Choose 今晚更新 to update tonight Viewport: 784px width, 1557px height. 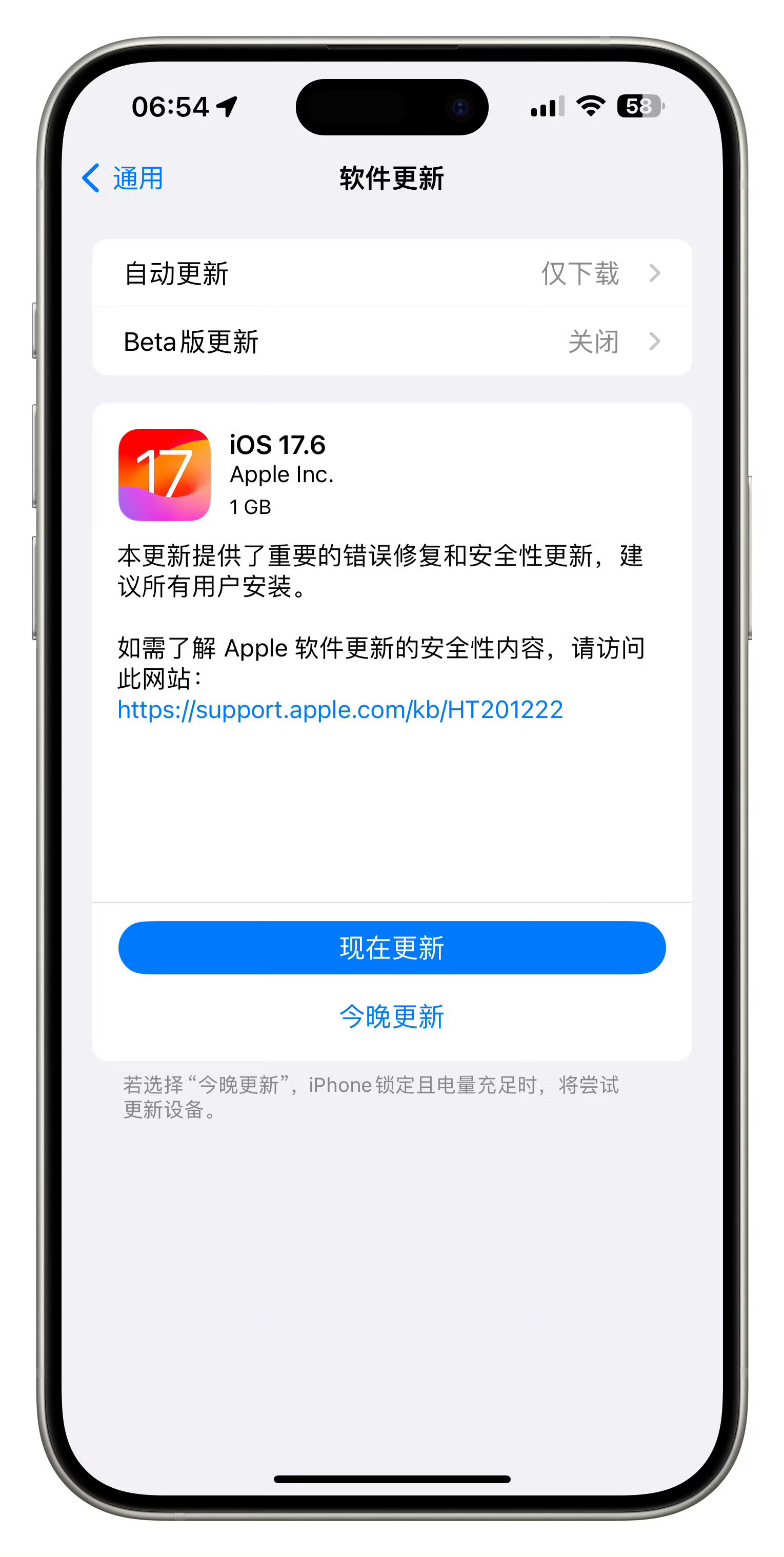[x=392, y=1016]
